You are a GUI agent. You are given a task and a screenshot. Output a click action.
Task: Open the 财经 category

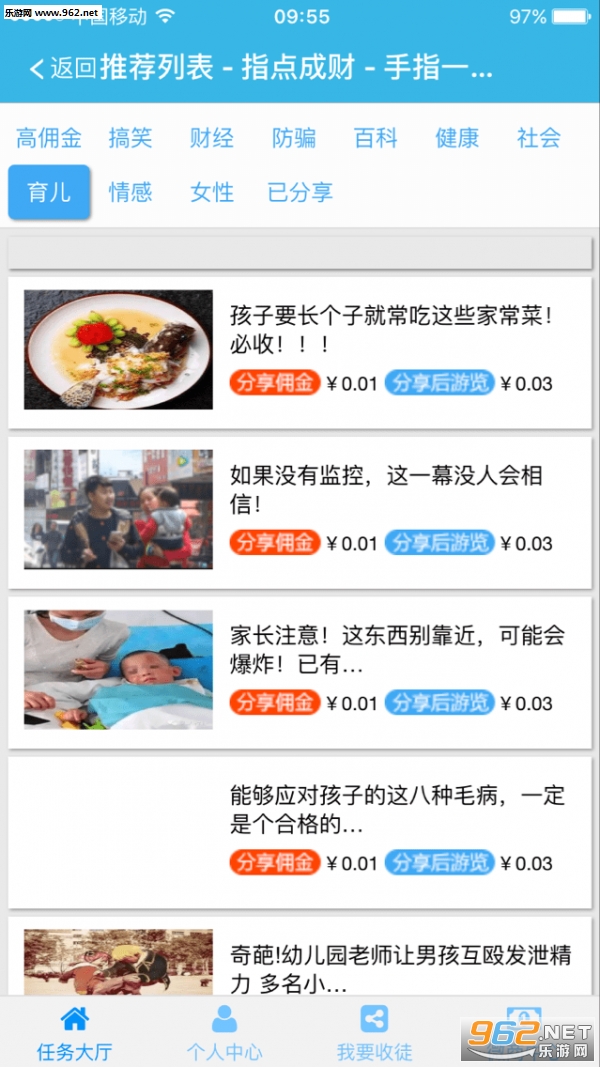[212, 138]
